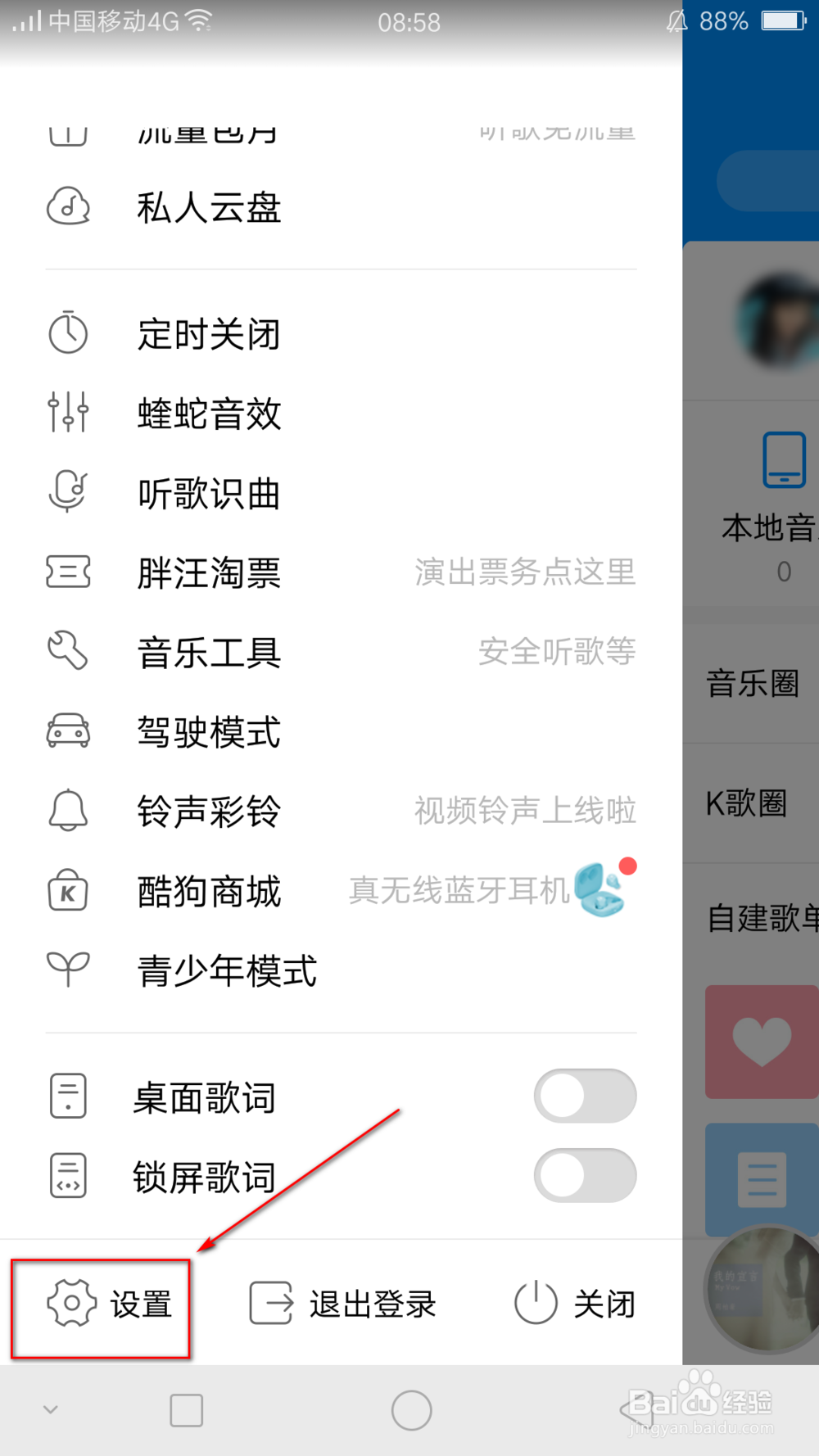
Task: Turn on 锁屏歌词 lock screen lyrics
Action: coord(584,1174)
